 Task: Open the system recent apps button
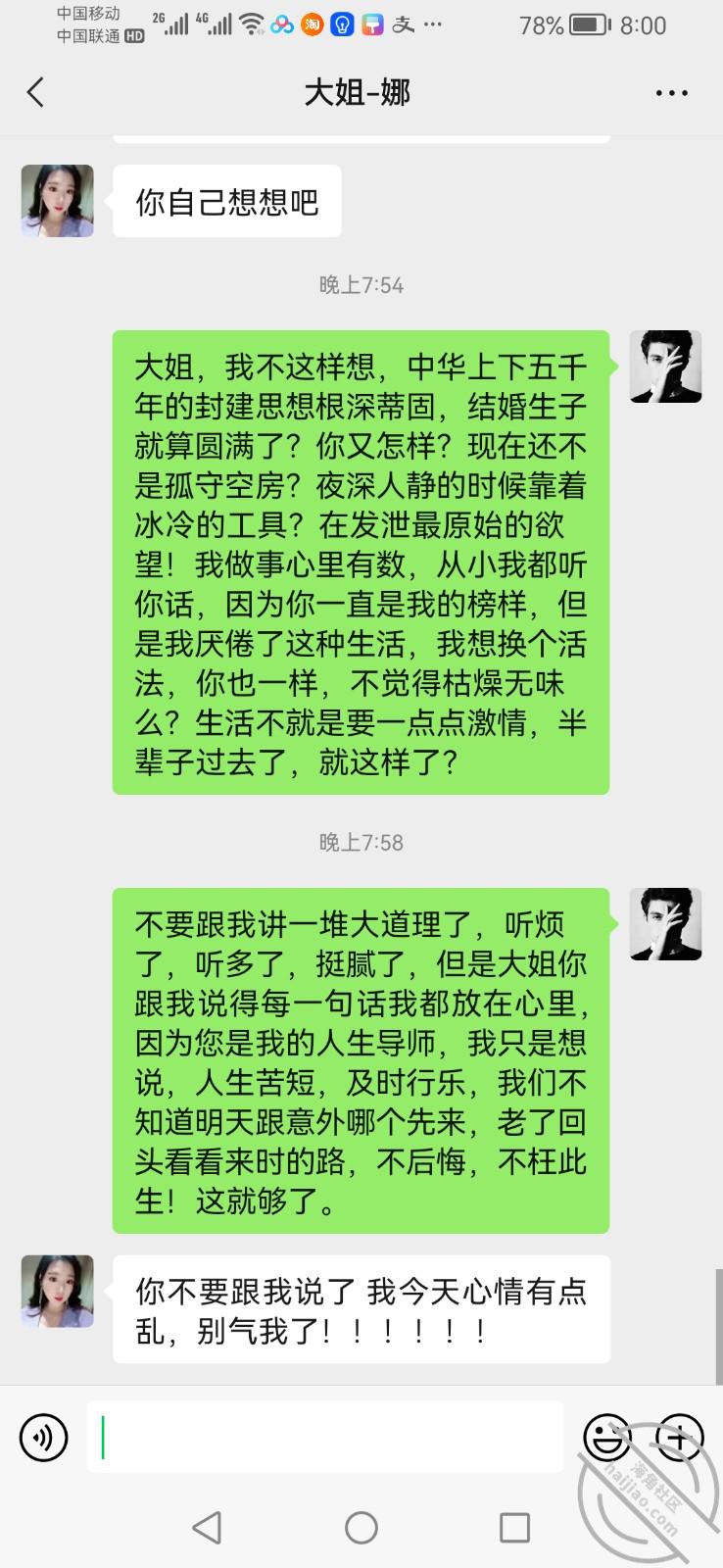pos(514,1527)
